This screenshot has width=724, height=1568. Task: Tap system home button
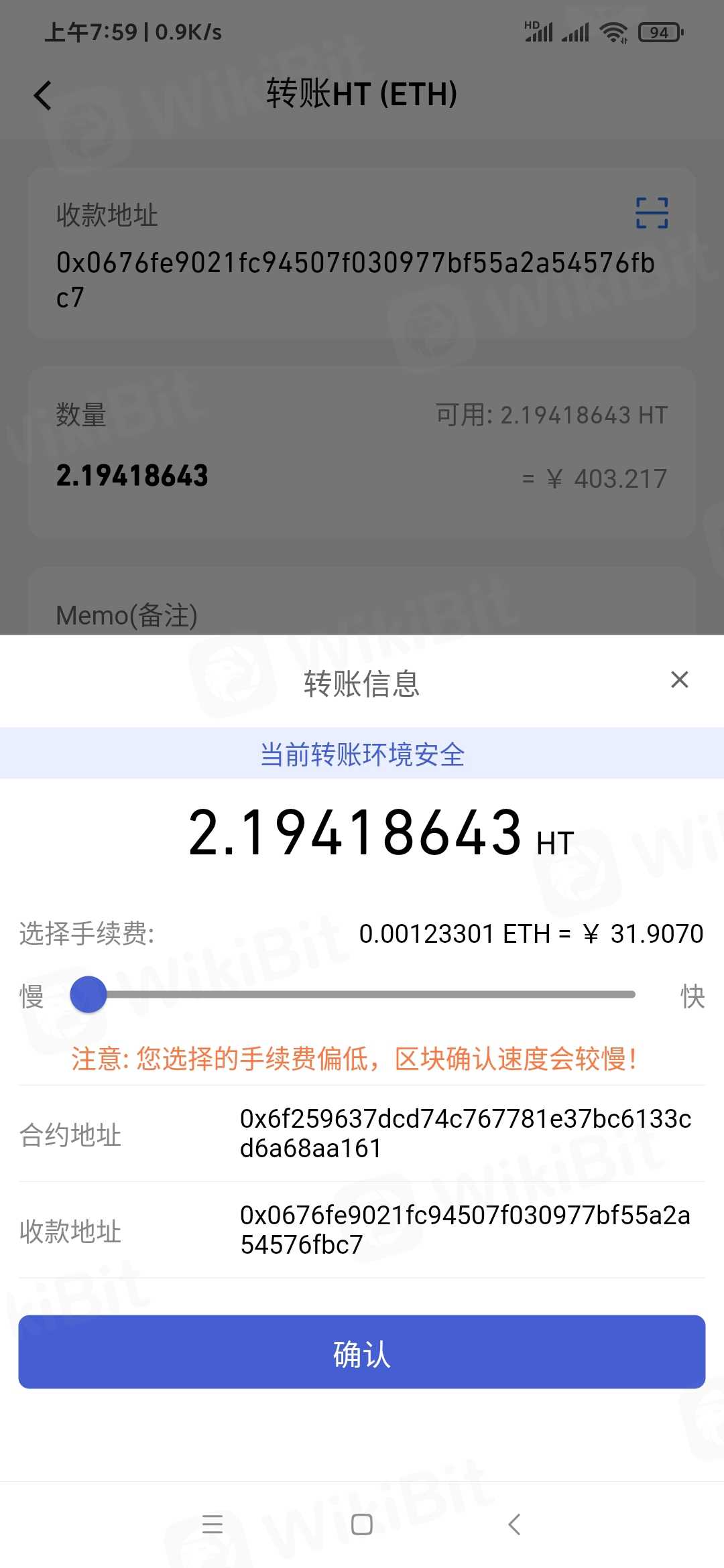pos(362,1524)
